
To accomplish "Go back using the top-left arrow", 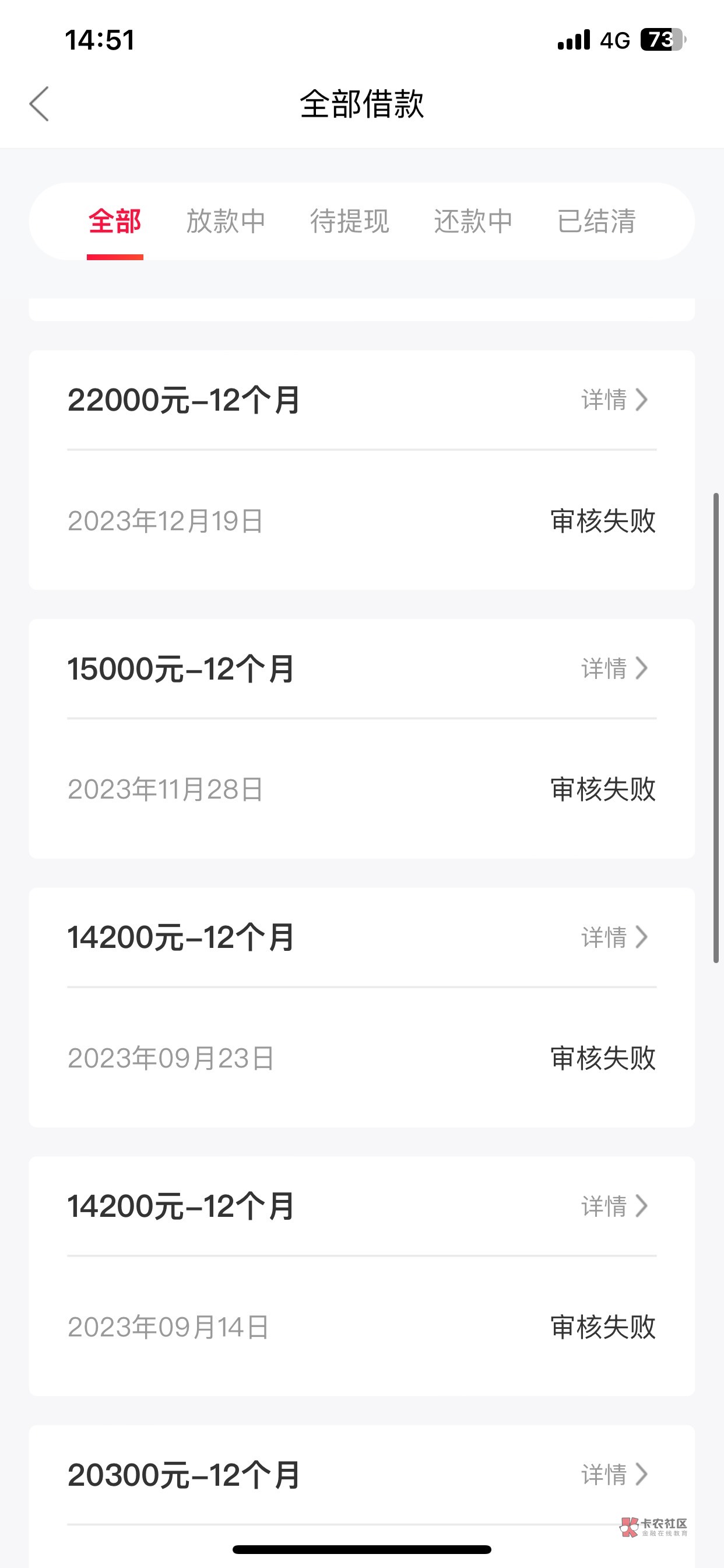I will [x=40, y=103].
